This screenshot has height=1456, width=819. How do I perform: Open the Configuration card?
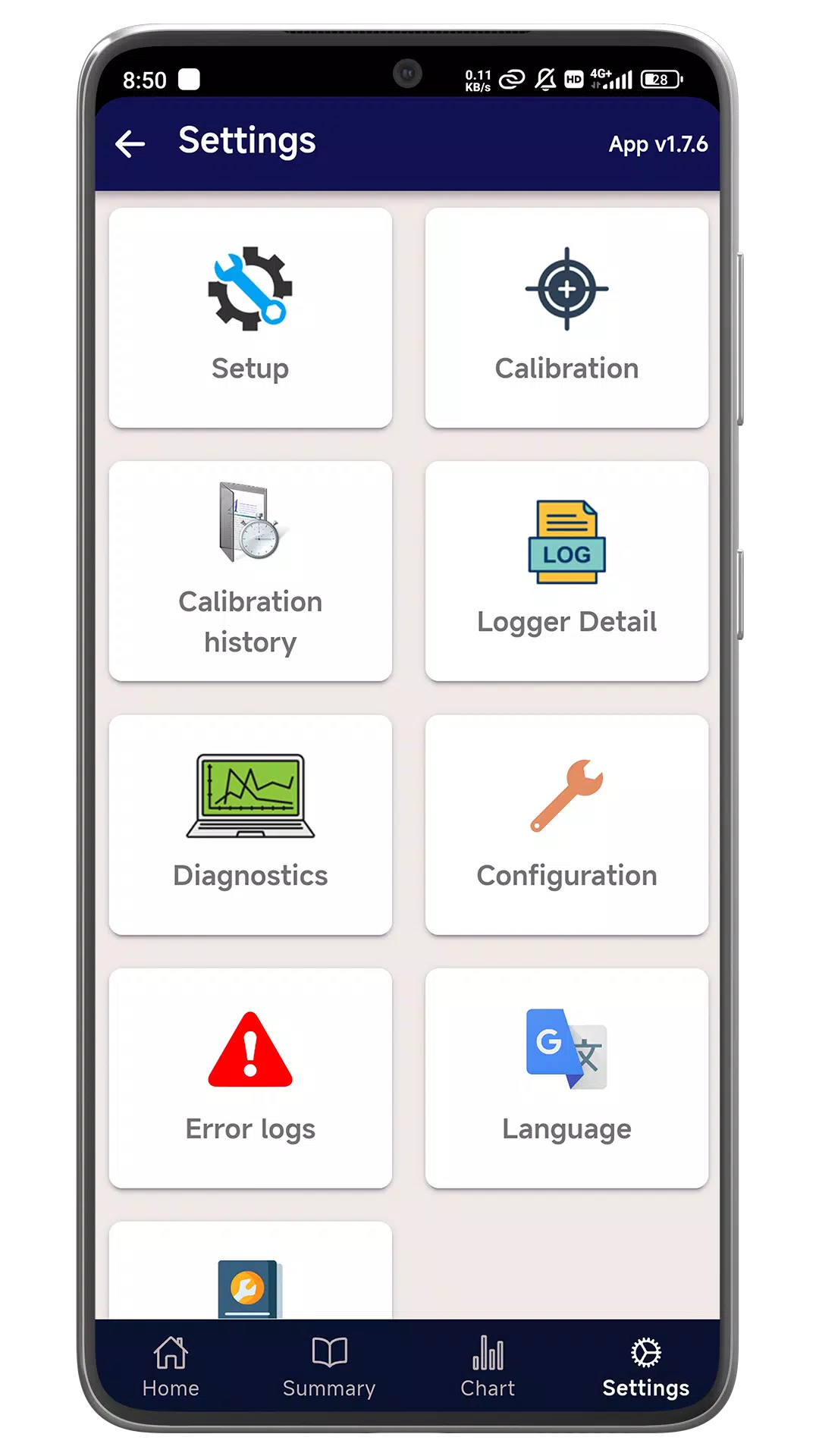[566, 824]
